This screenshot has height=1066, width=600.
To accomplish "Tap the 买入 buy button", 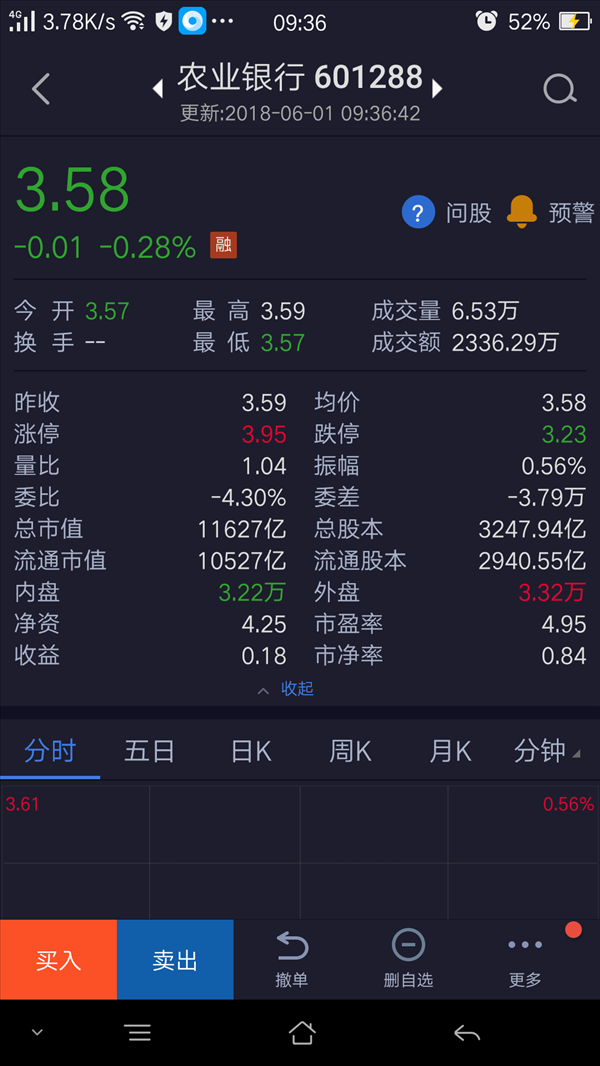I will pyautogui.click(x=58, y=959).
